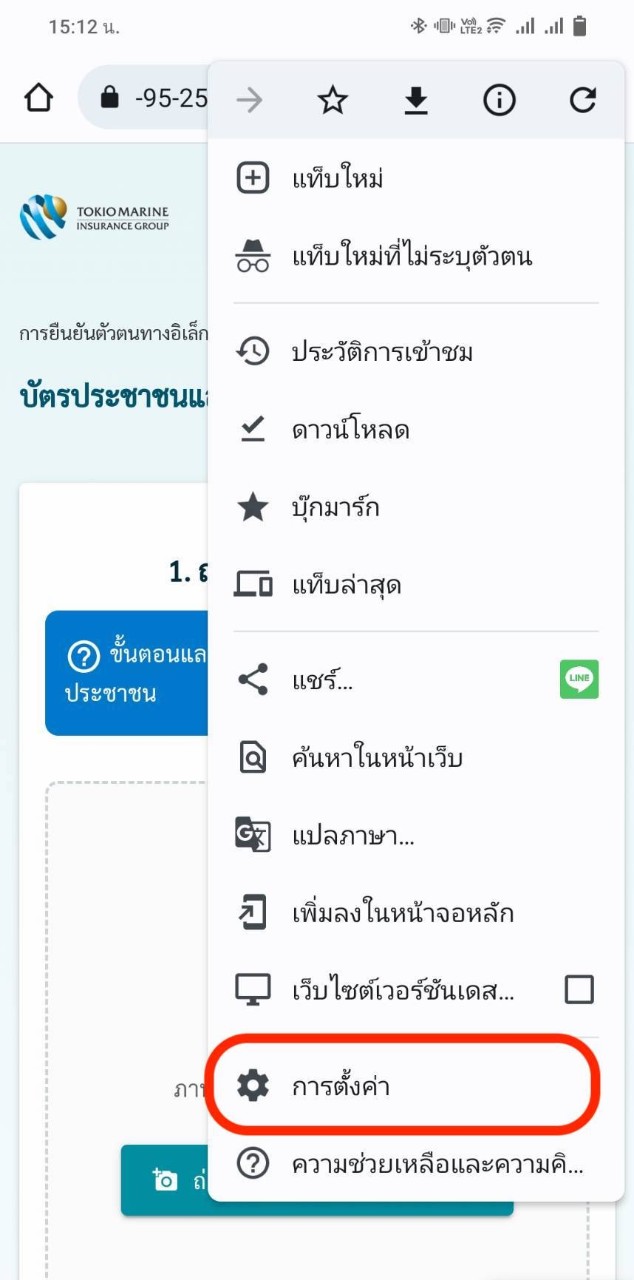Open บุ๊กมาร์ก bookmarks
The width and height of the screenshot is (634, 1280).
[x=334, y=508]
